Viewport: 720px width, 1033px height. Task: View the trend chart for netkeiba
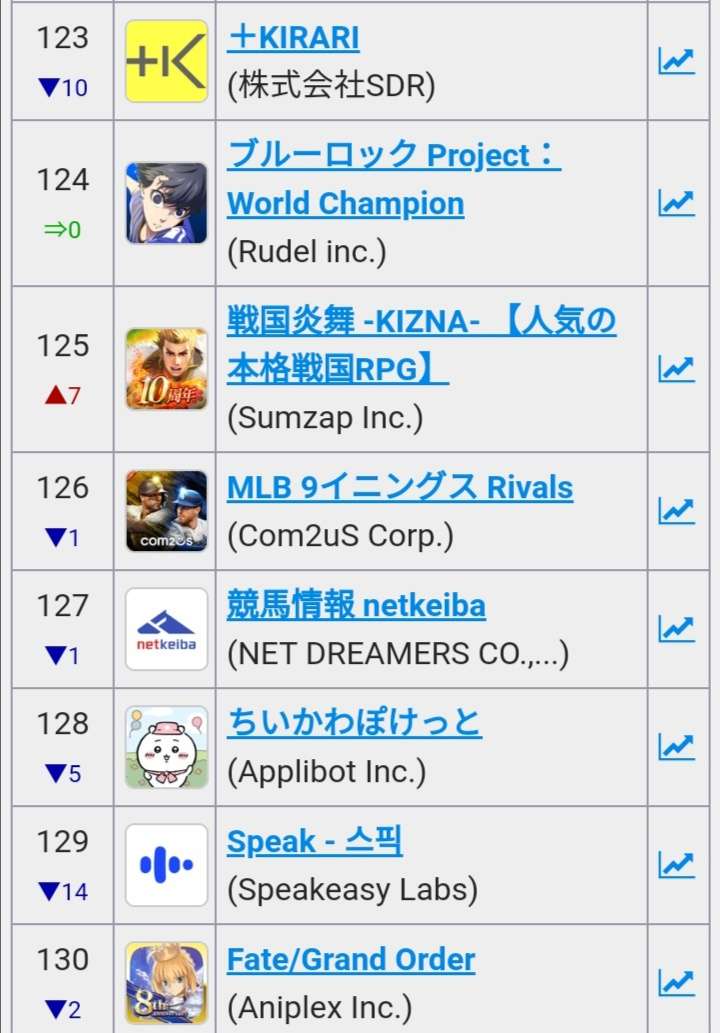[676, 629]
